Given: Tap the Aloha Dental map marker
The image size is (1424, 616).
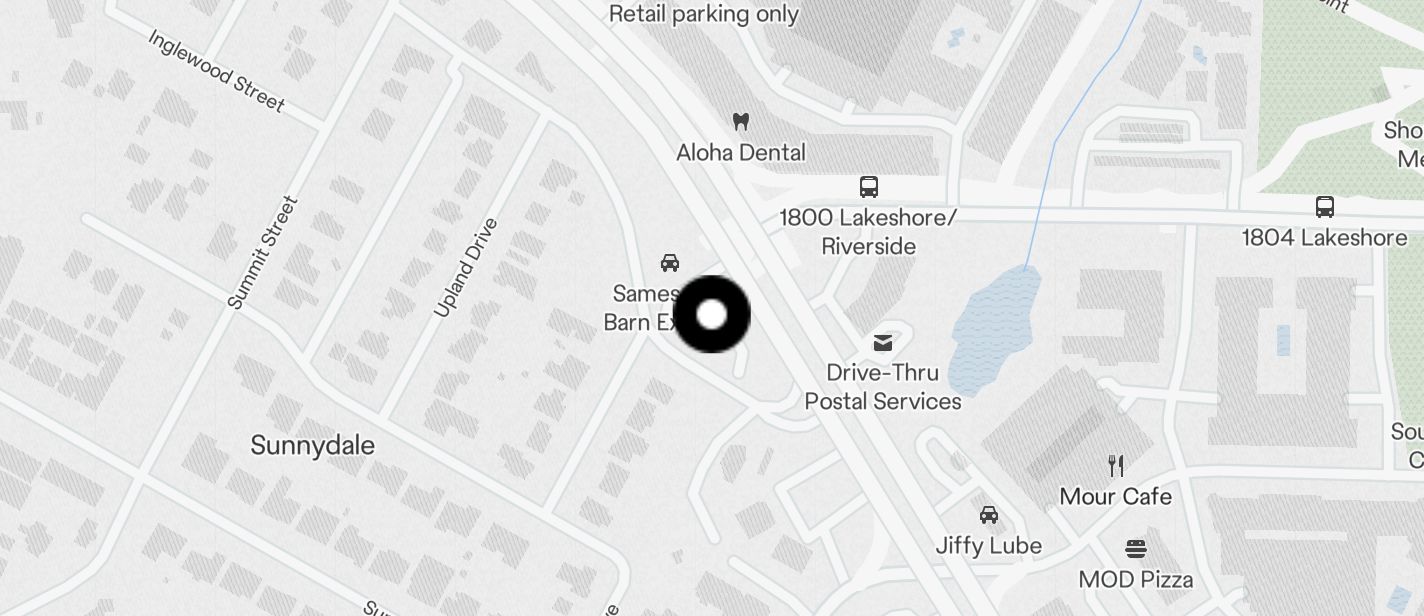Looking at the screenshot, I should pos(741,123).
